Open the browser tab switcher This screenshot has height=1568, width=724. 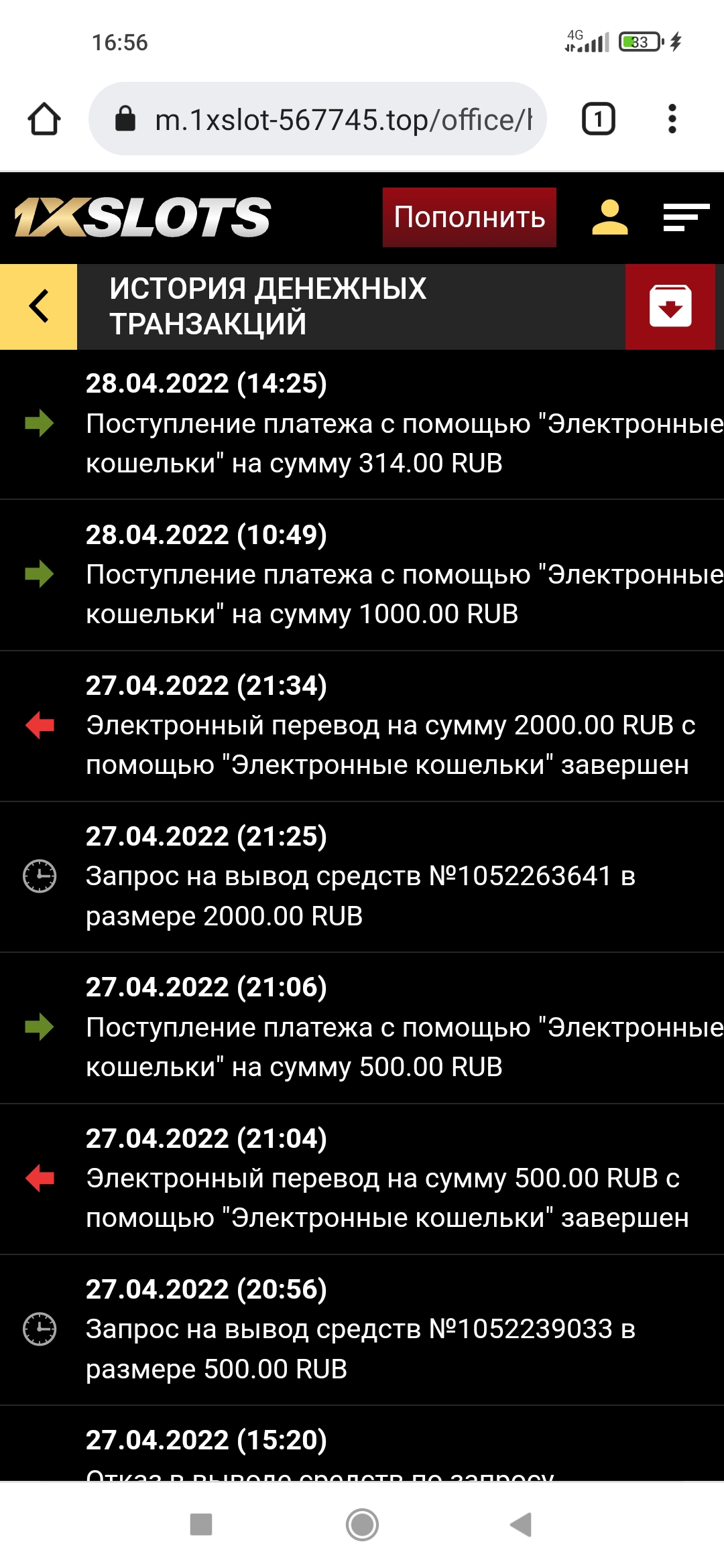point(598,119)
